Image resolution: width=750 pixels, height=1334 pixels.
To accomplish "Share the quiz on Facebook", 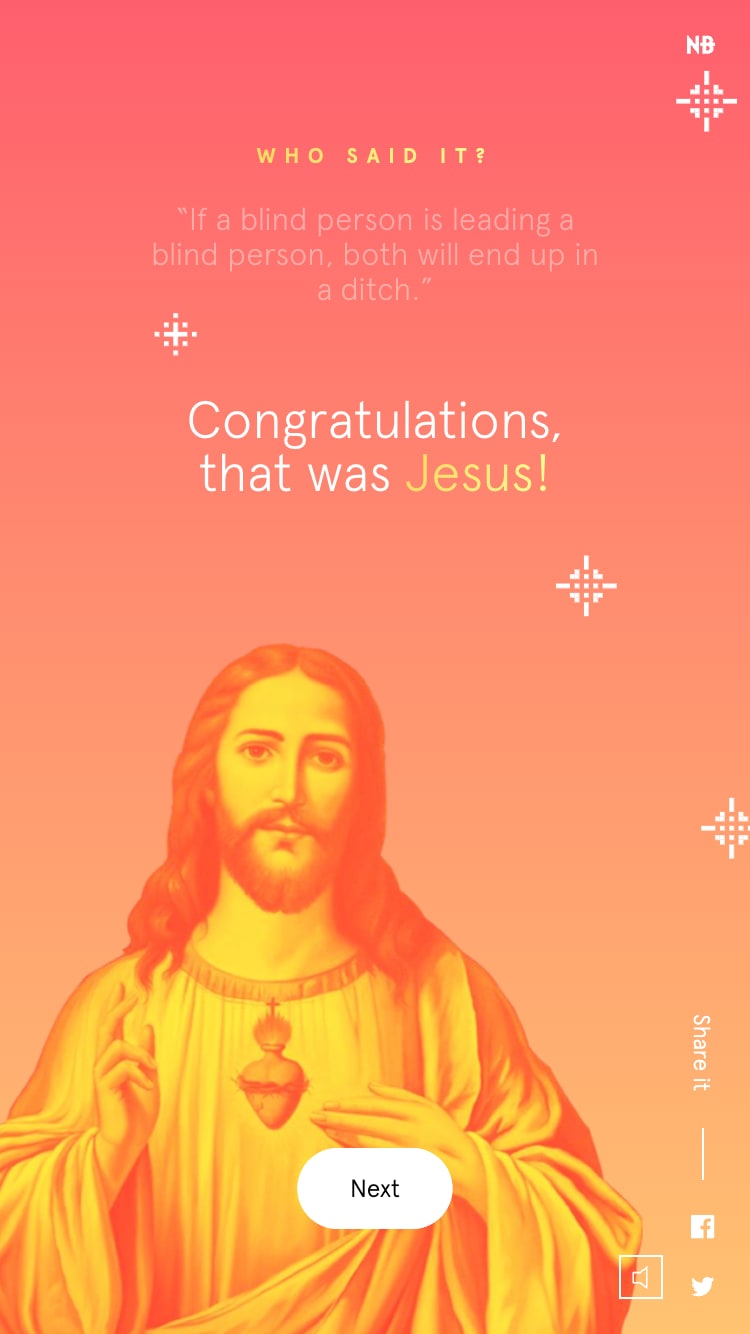I will click(x=702, y=1227).
